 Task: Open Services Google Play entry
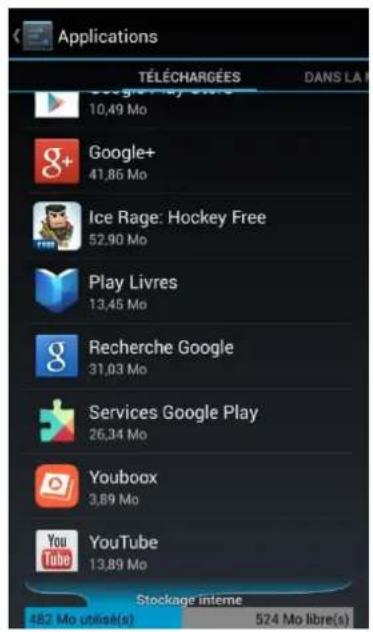(x=188, y=421)
